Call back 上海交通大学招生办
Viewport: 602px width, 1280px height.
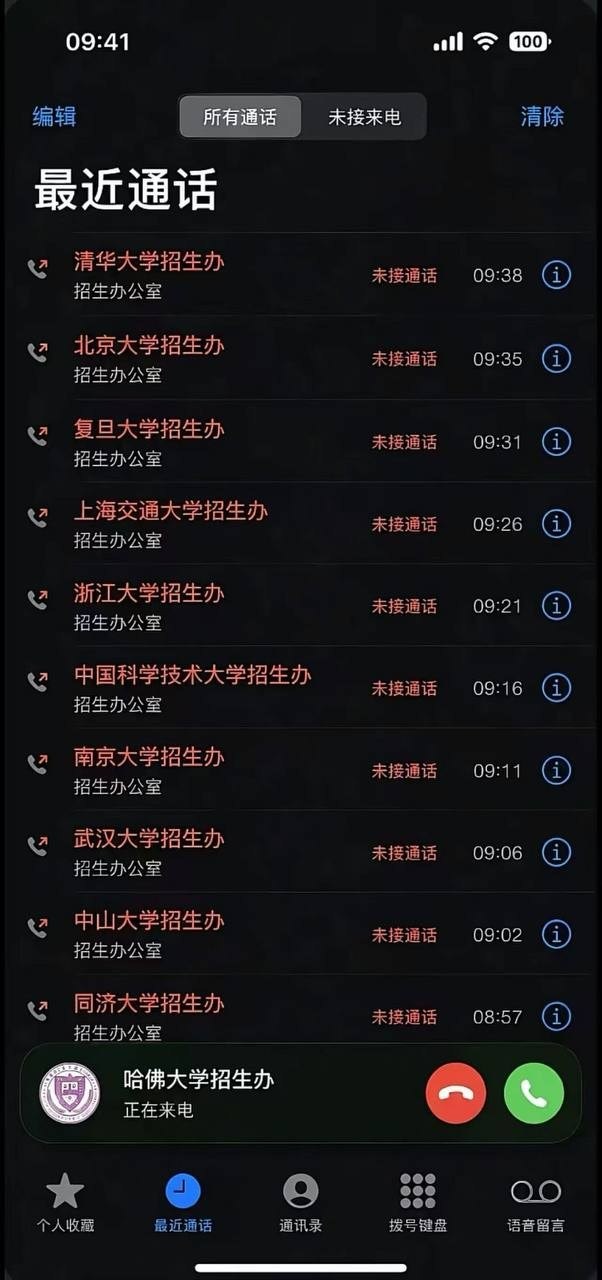[300, 523]
